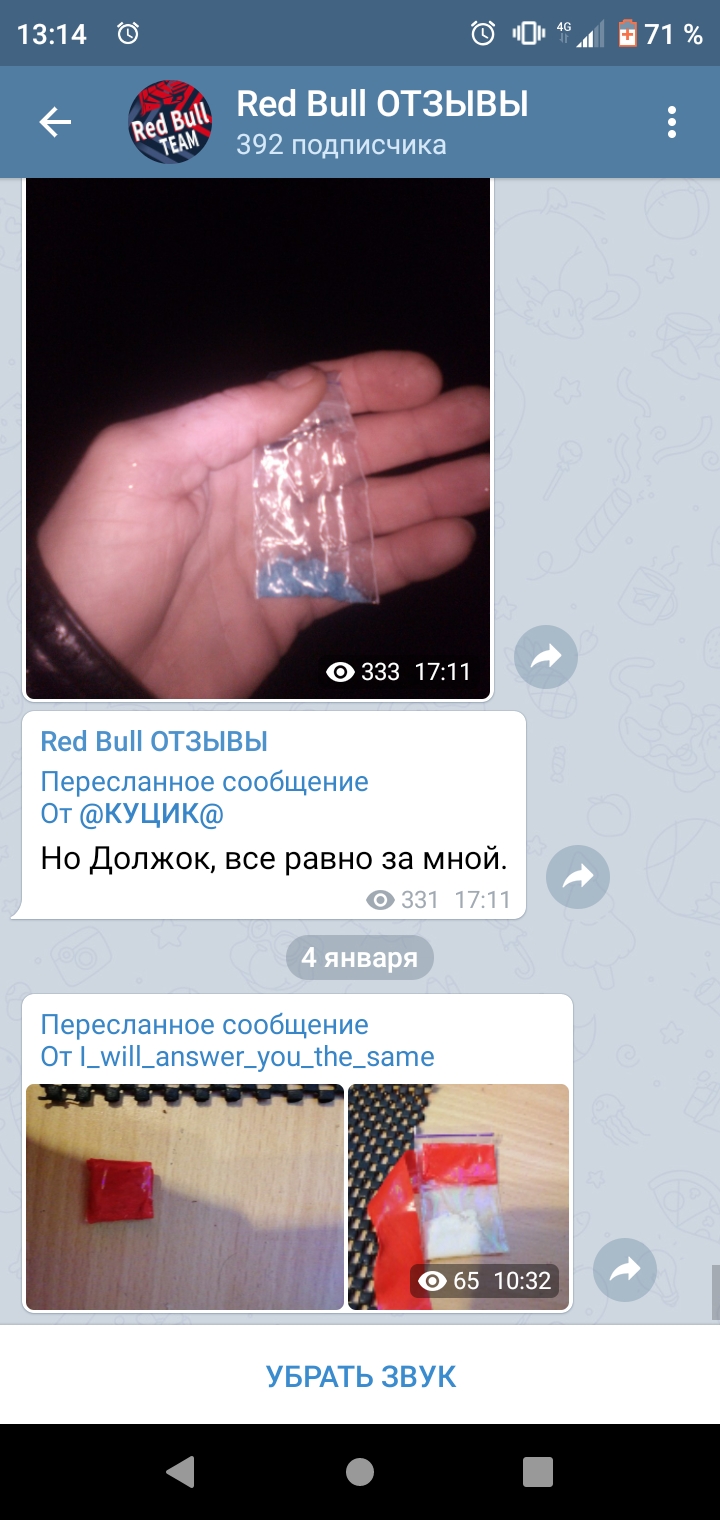Open the photo with 65 views
The width and height of the screenshot is (720, 1520).
pos(458,1197)
